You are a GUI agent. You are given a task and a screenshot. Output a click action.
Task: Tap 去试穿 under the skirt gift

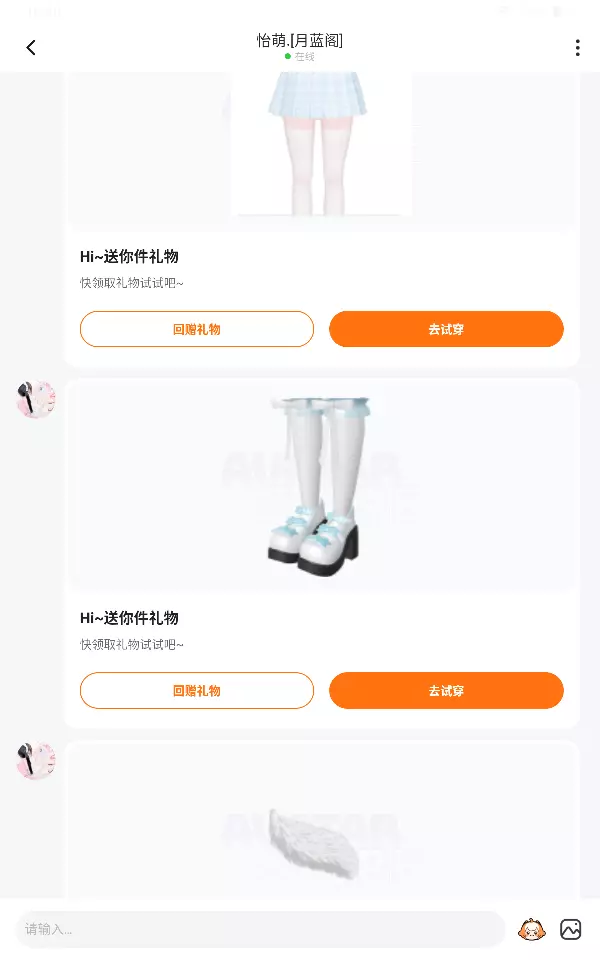coord(446,329)
